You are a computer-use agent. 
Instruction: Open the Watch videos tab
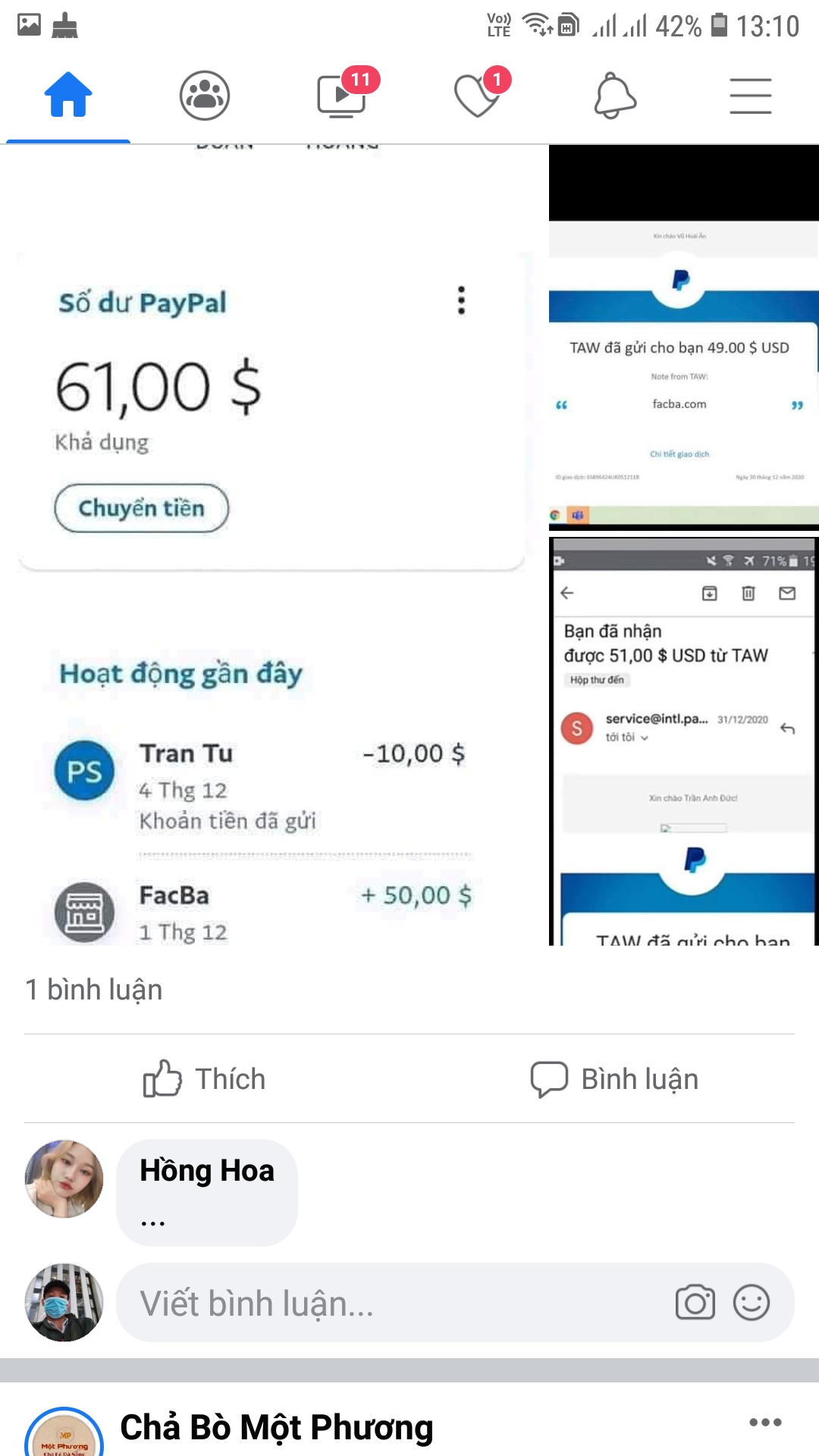click(341, 96)
